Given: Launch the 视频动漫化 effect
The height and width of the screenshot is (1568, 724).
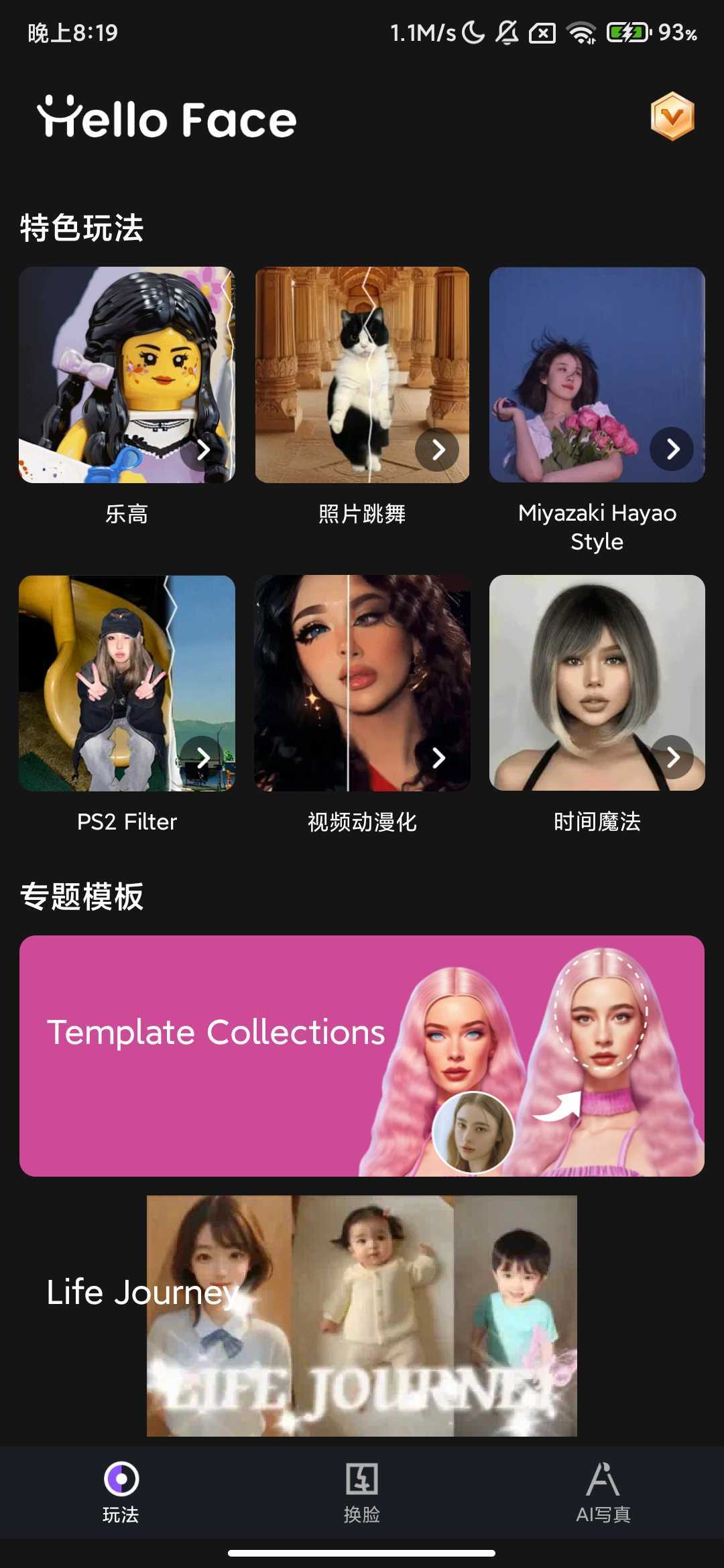Looking at the screenshot, I should coord(362,683).
